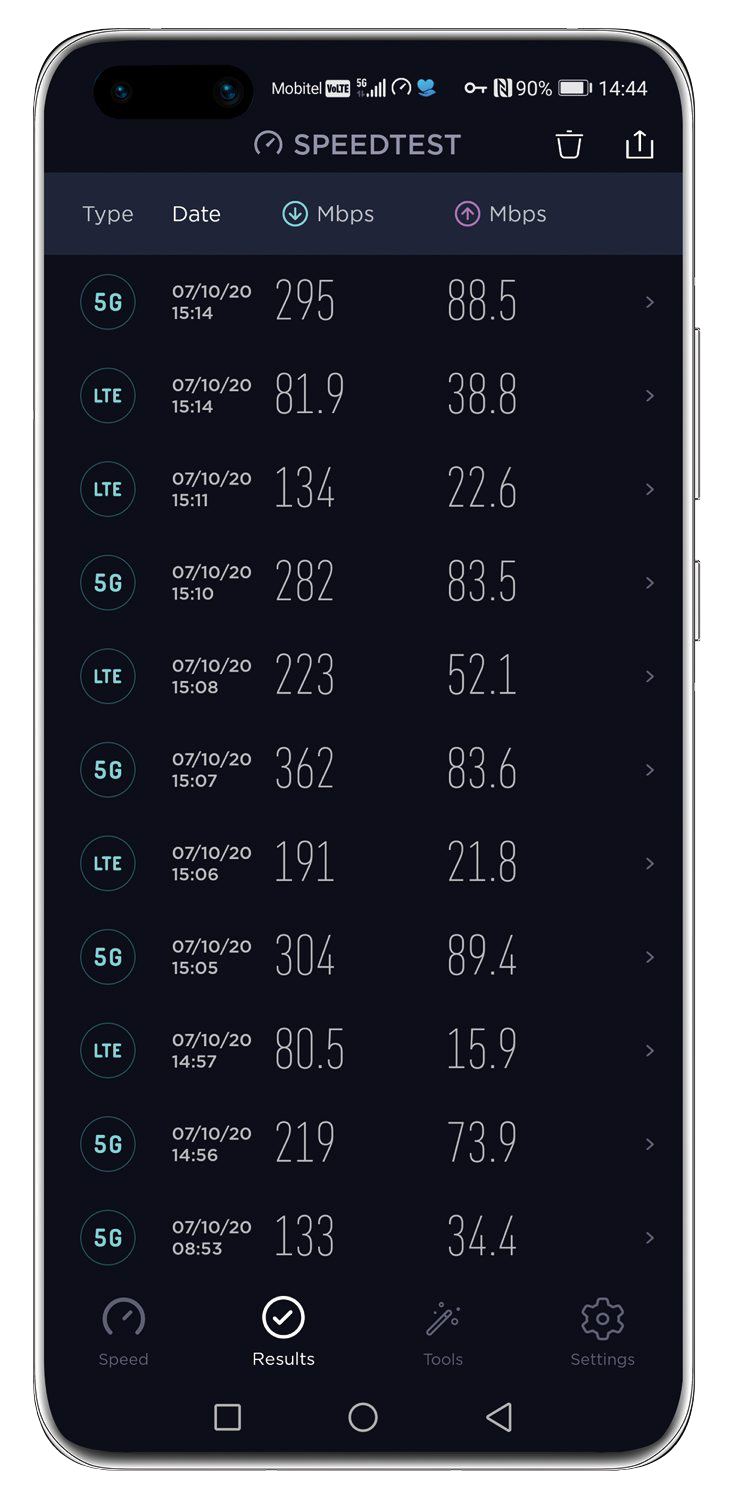Open the 5G result from 15:05
This screenshot has width=732, height=1500.
(x=364, y=957)
